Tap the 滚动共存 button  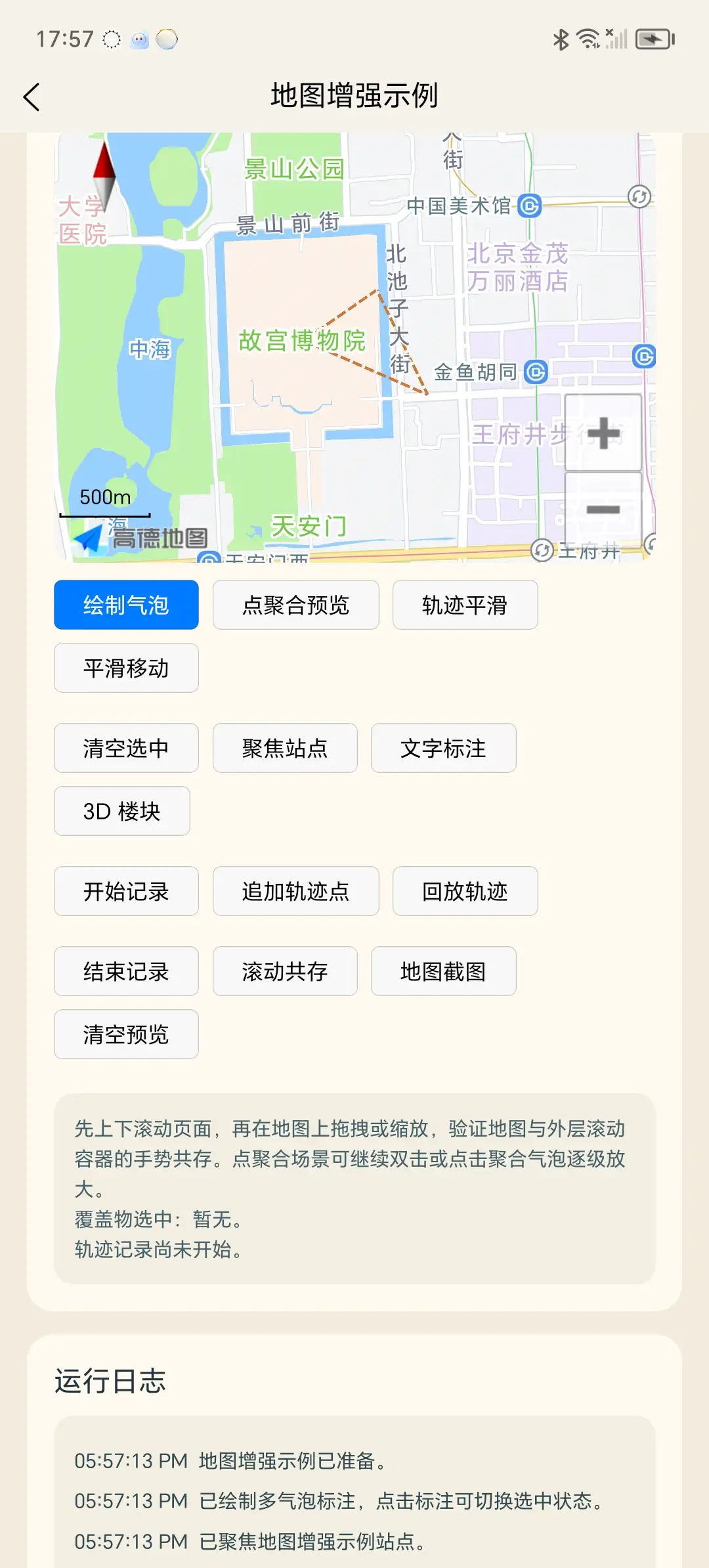(x=285, y=971)
